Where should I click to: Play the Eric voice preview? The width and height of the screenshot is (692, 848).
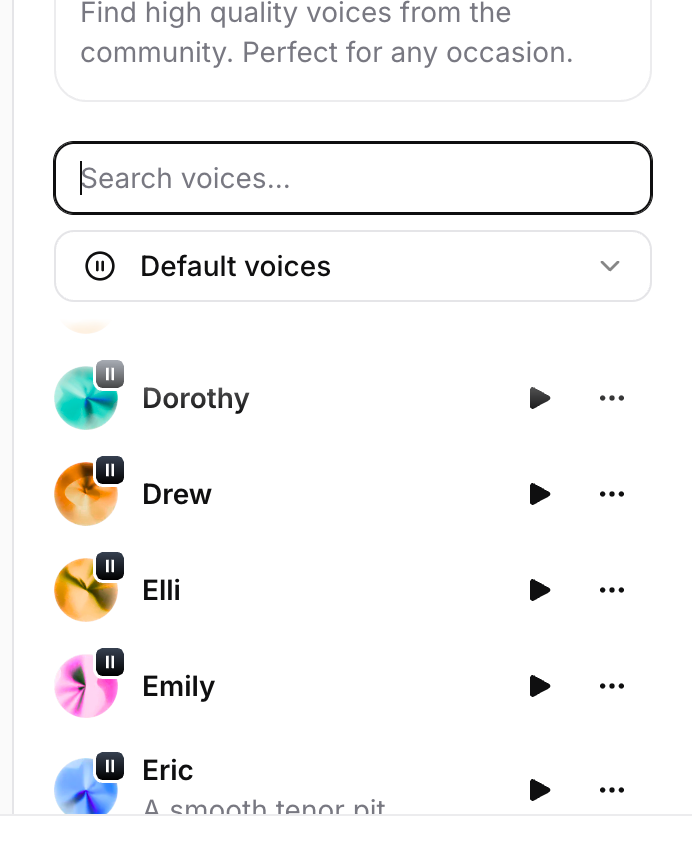coord(540,790)
